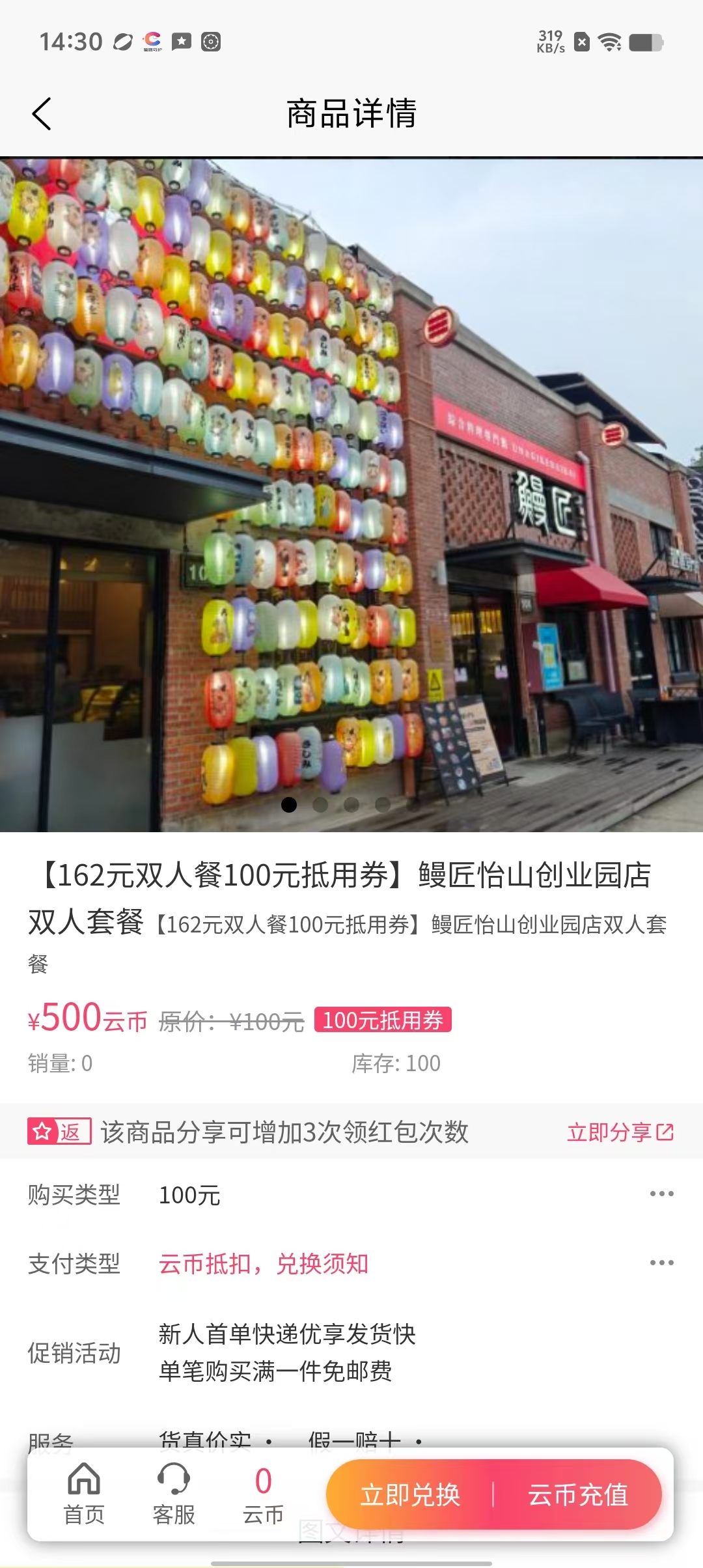Open the restaurant storefront product image

point(351,495)
